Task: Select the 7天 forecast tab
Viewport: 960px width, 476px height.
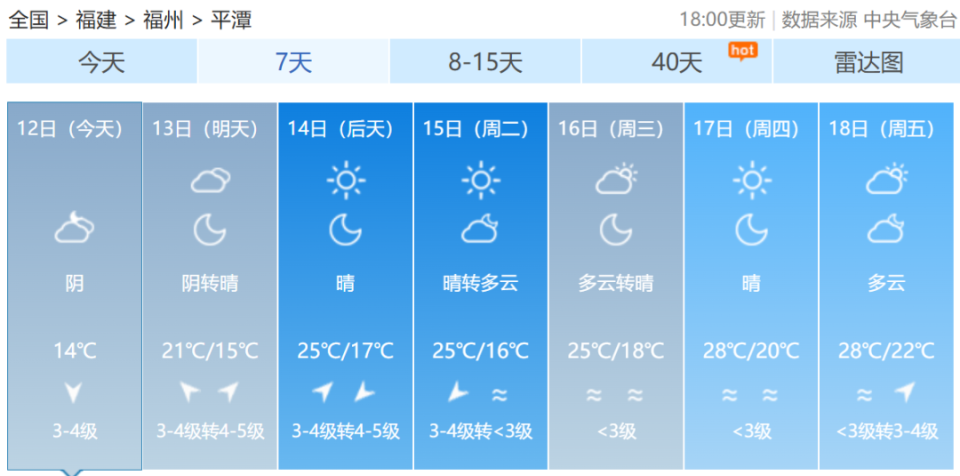Action: 293,62
